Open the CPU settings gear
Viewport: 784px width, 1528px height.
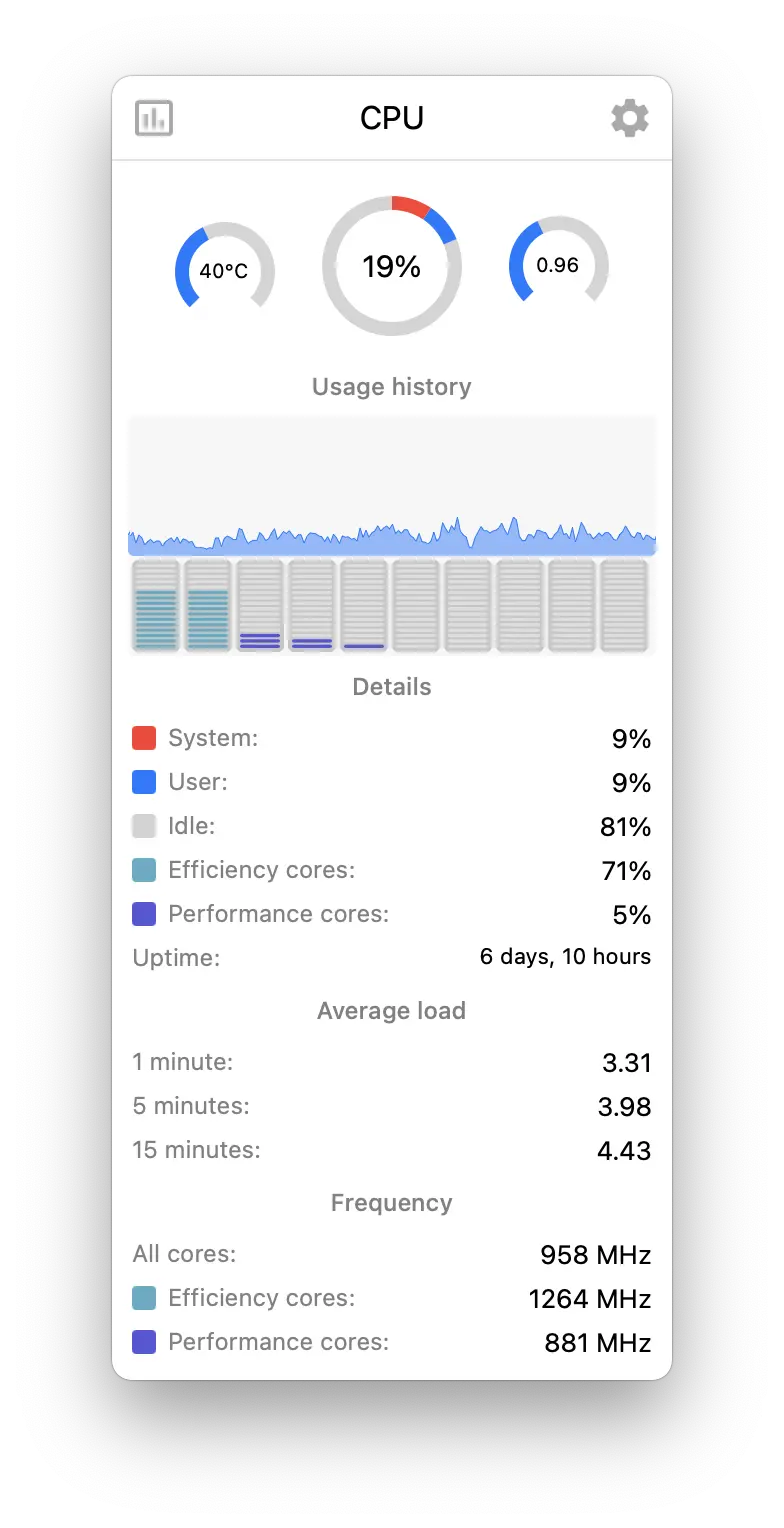pyautogui.click(x=630, y=118)
